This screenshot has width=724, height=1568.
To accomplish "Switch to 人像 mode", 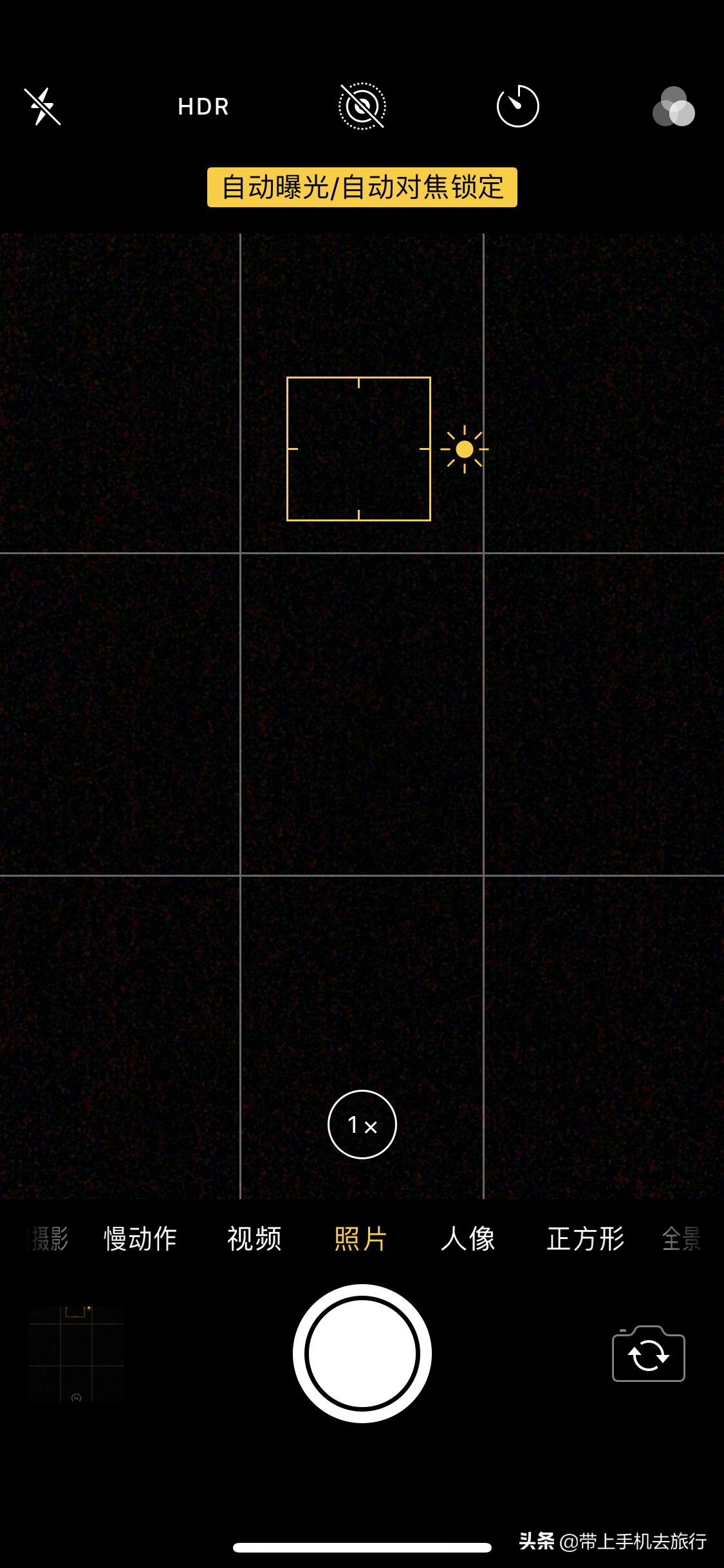I will point(468,1238).
